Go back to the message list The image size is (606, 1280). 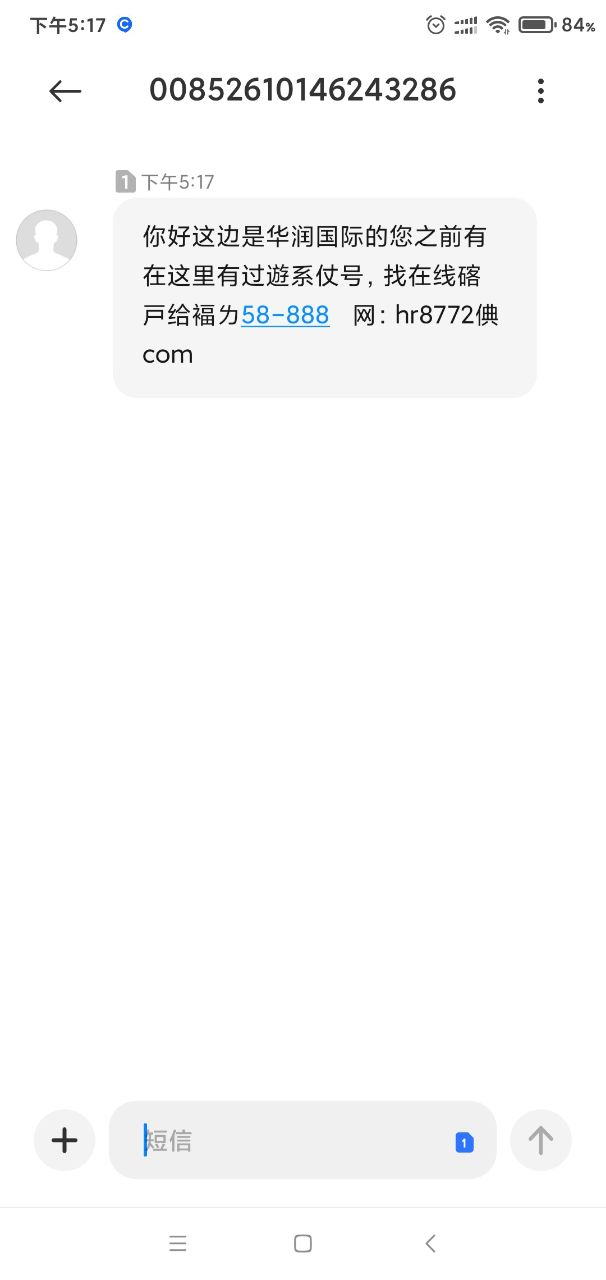65,91
